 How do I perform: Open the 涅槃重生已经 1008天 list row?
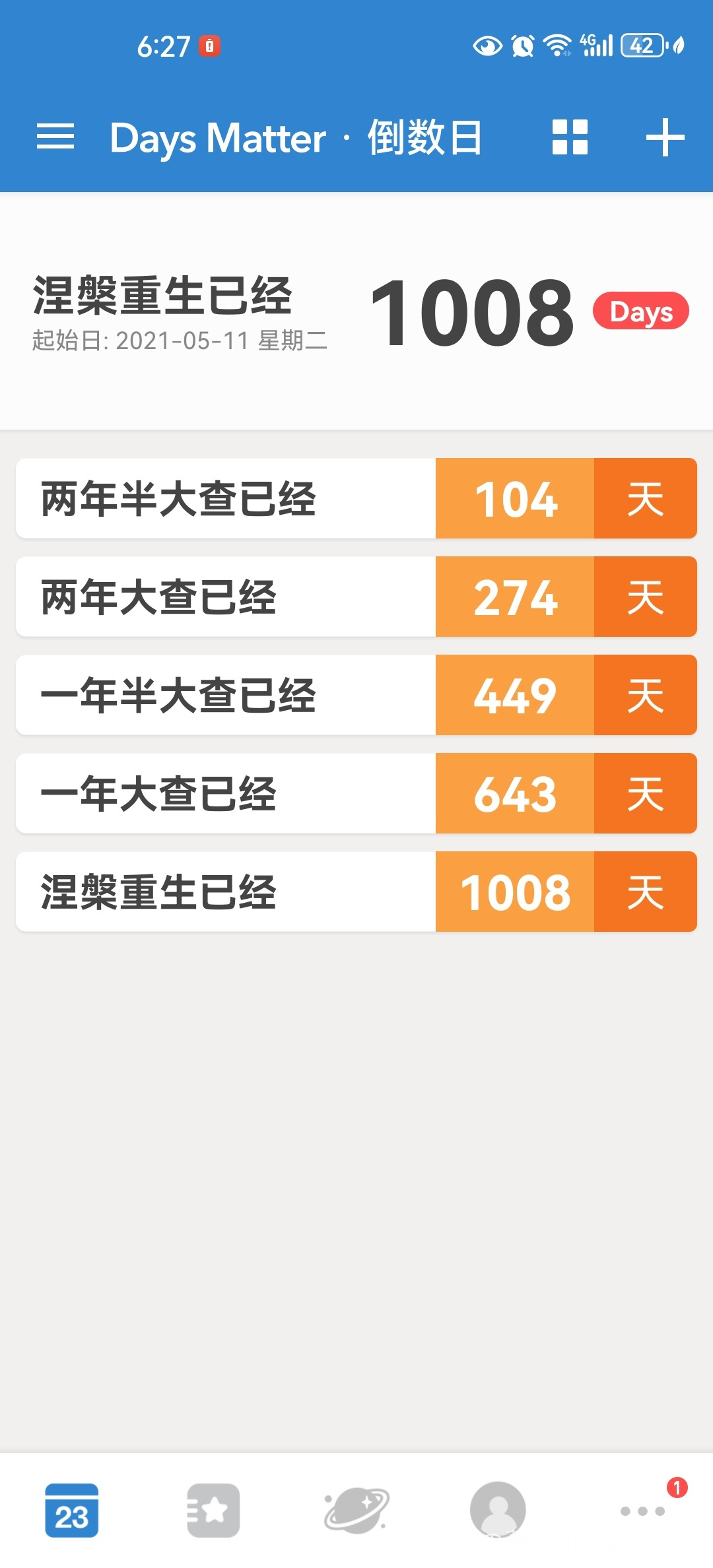pos(356,892)
